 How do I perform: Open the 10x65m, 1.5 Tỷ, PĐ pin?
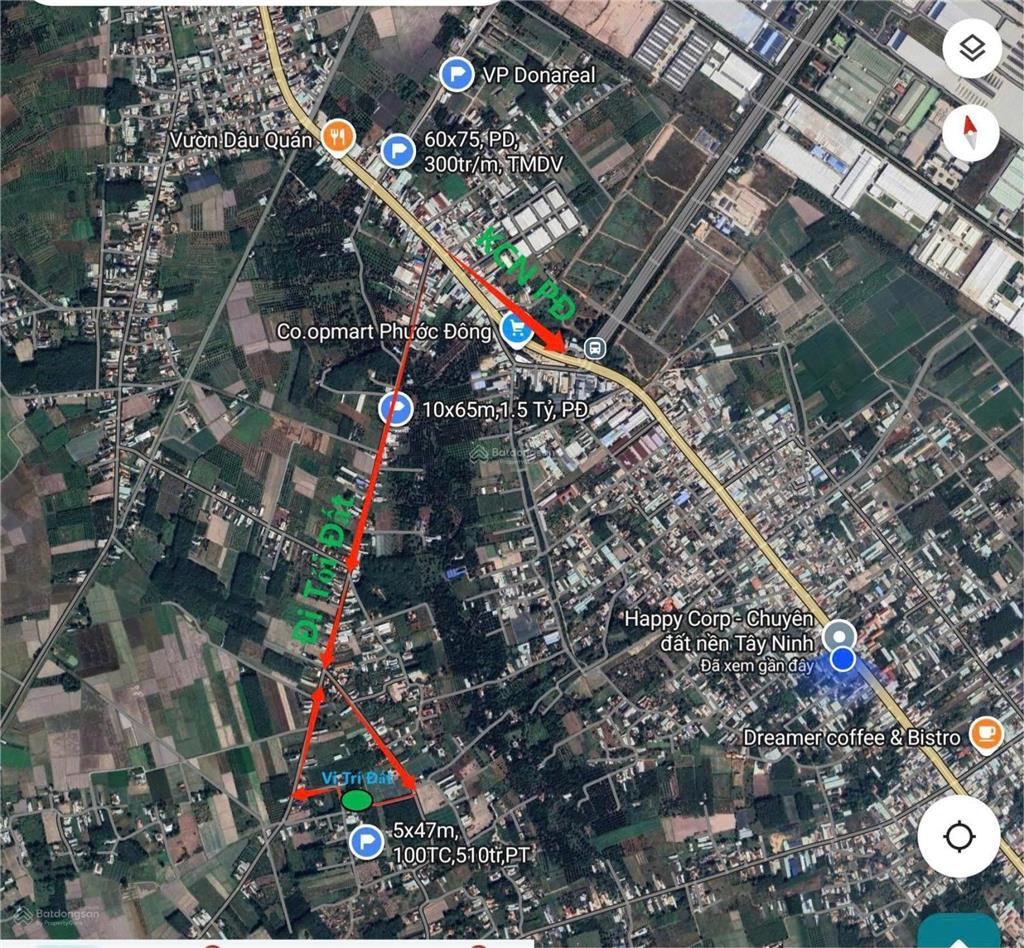(396, 409)
